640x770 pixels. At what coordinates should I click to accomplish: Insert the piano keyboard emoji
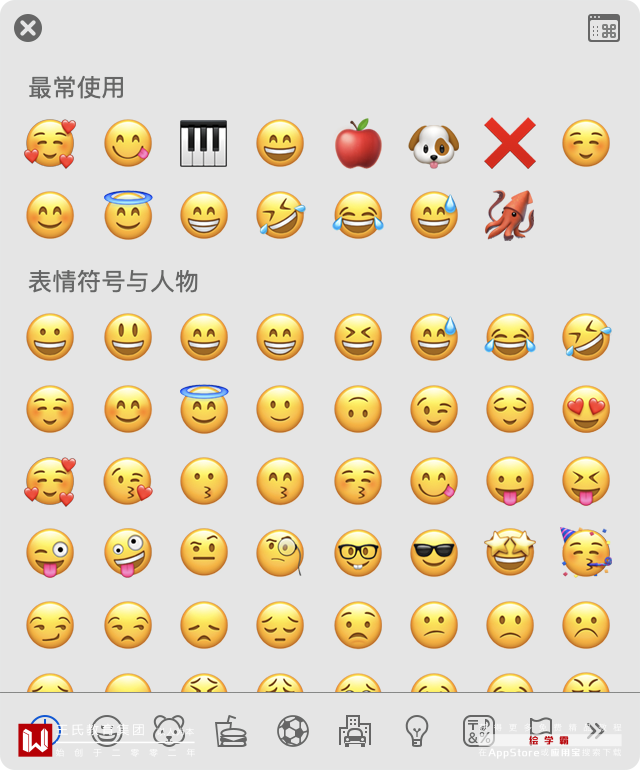pyautogui.click(x=203, y=143)
